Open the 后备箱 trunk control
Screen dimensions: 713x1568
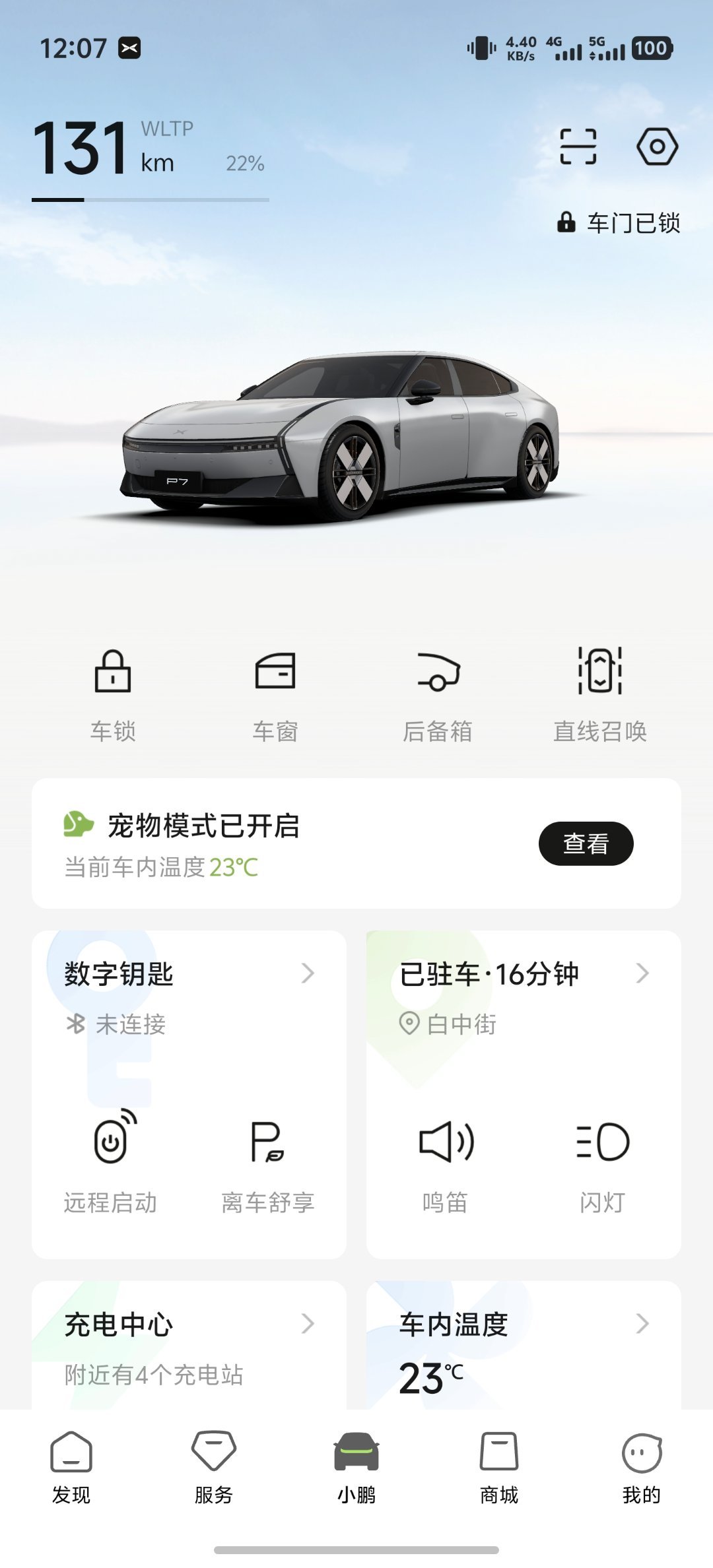[x=438, y=693]
